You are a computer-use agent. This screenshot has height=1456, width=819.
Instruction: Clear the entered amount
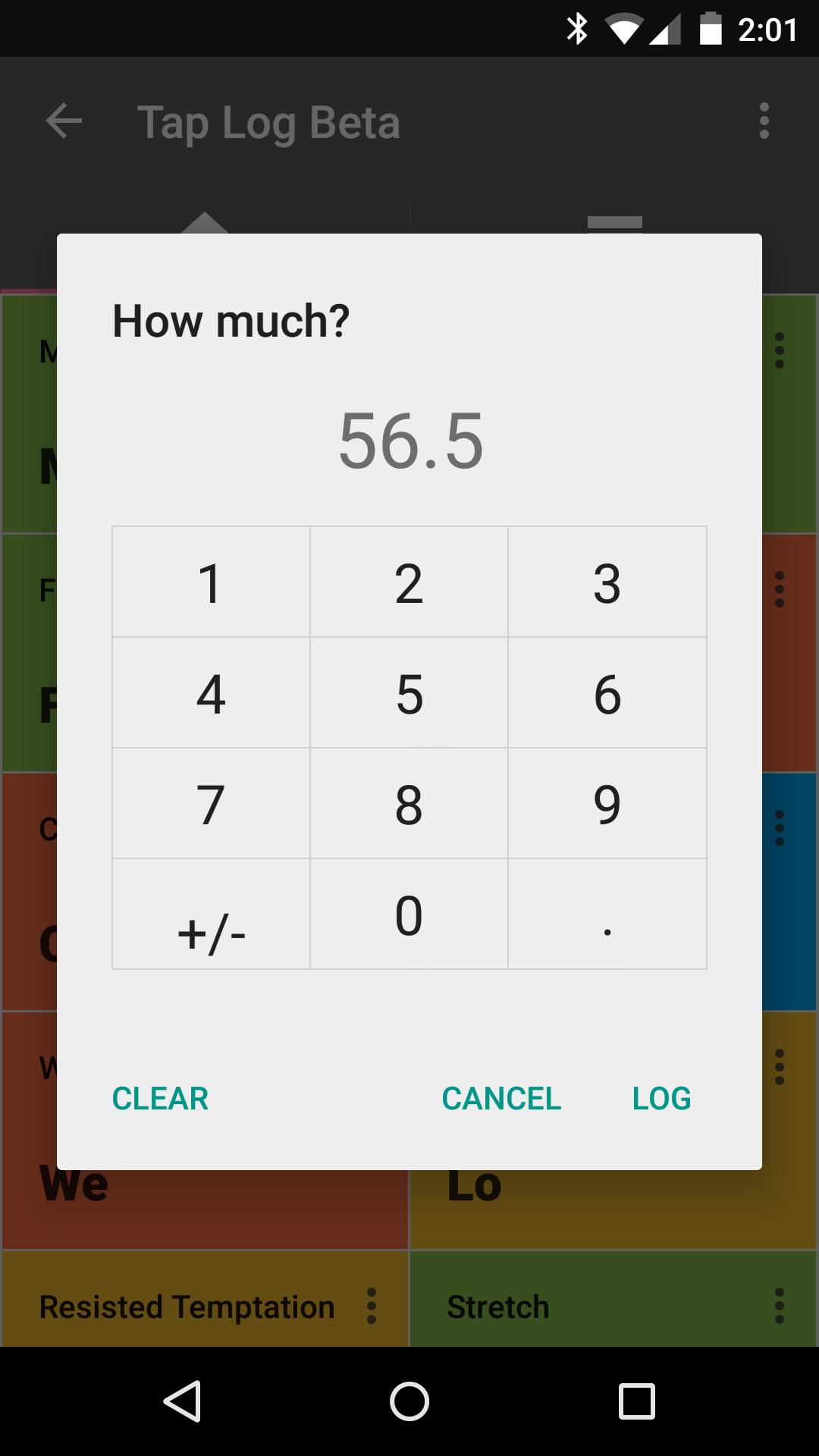point(160,1098)
